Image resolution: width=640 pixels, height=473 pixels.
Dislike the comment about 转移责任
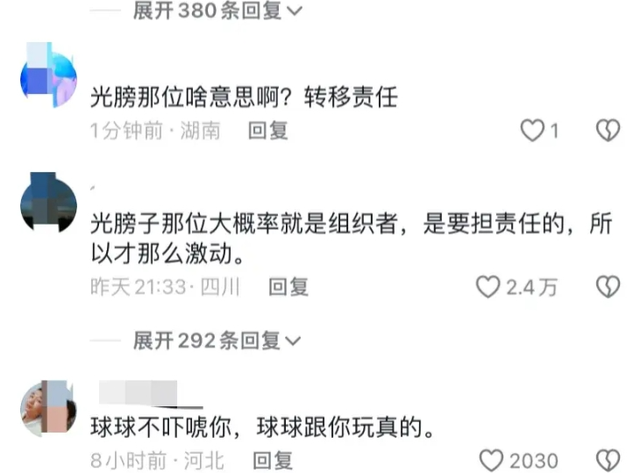tap(607, 131)
